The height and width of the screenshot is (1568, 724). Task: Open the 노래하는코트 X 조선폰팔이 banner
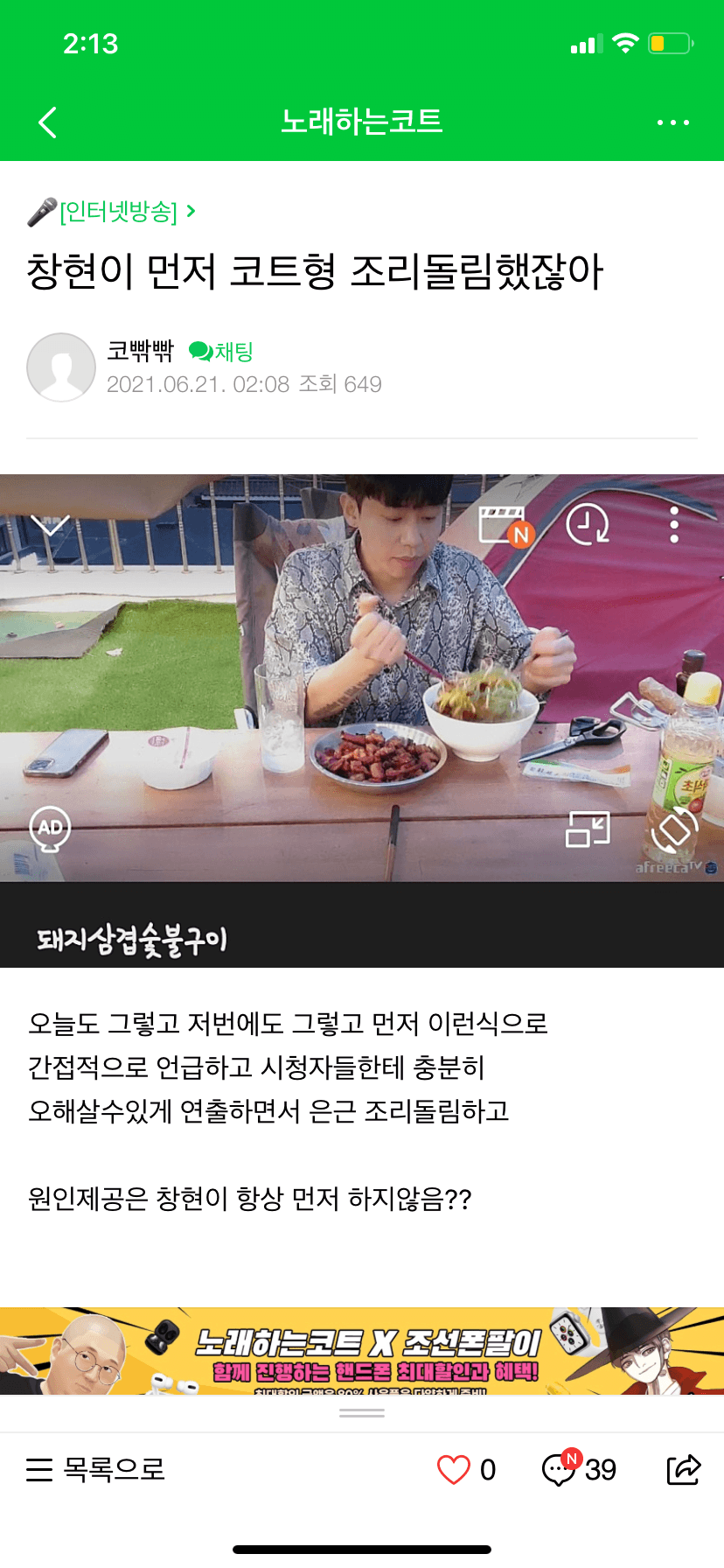click(362, 1351)
